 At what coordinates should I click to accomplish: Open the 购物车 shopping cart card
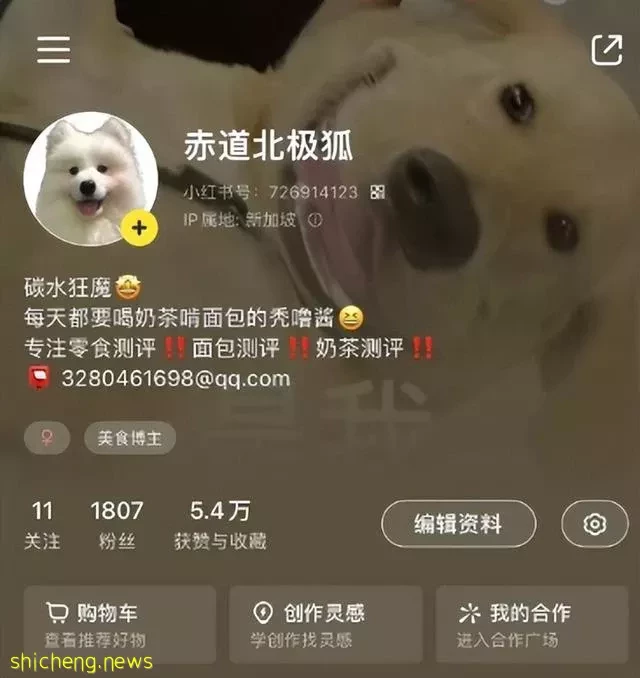point(120,624)
